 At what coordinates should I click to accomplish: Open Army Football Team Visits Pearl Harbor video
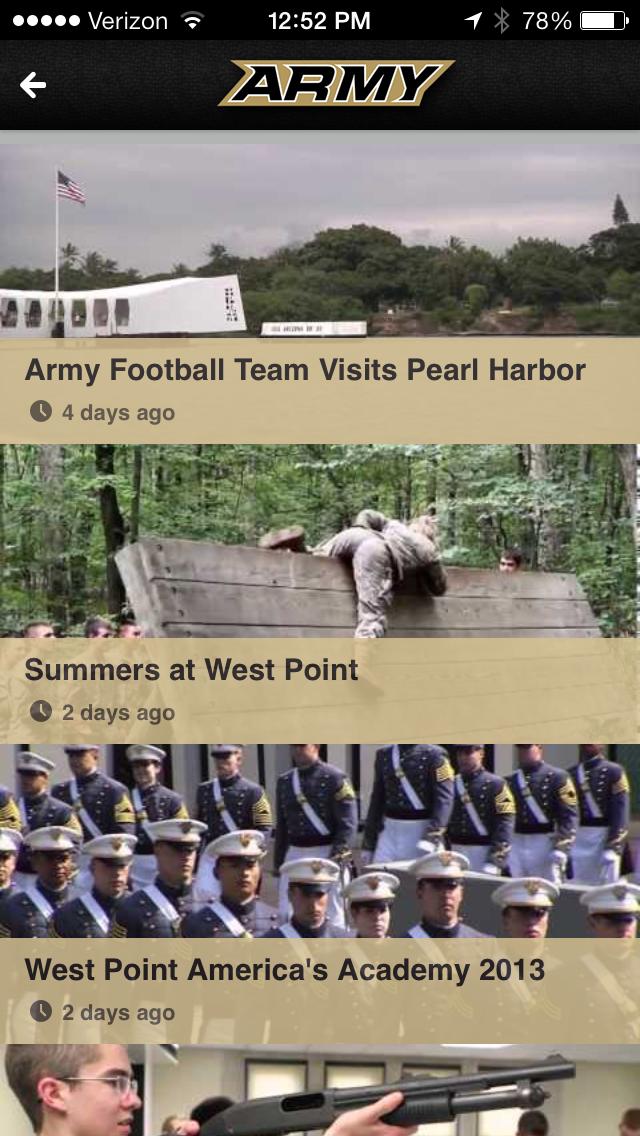320,290
